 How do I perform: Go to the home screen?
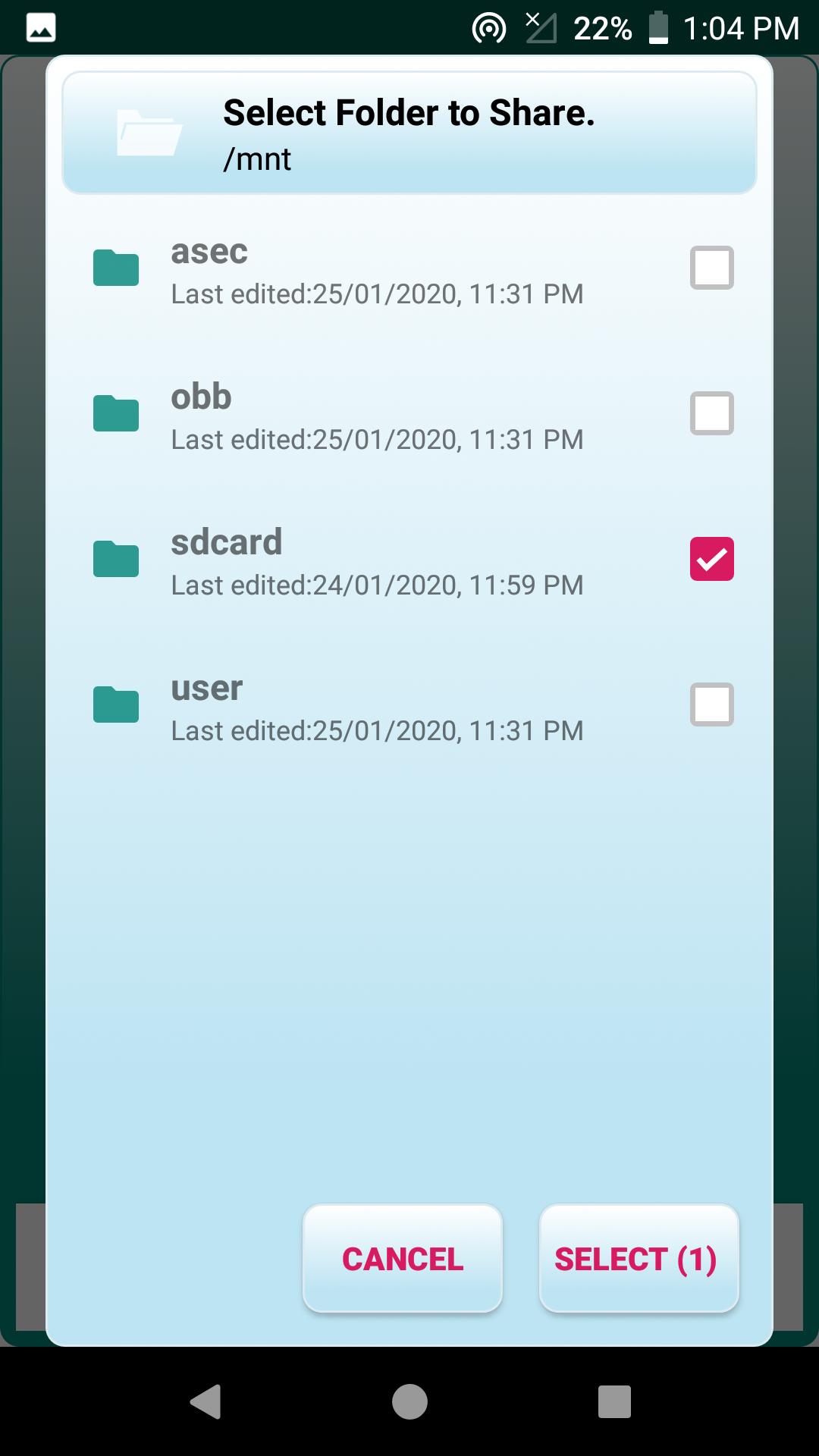pos(409,1401)
